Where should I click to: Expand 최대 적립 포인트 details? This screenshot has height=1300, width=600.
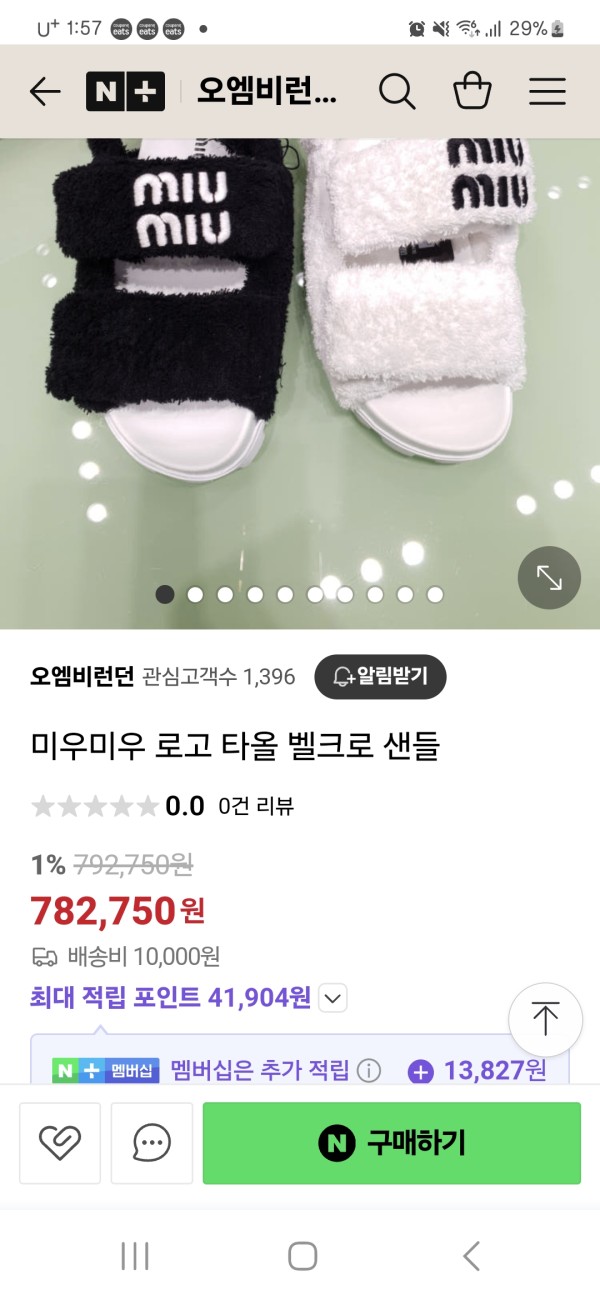(334, 997)
